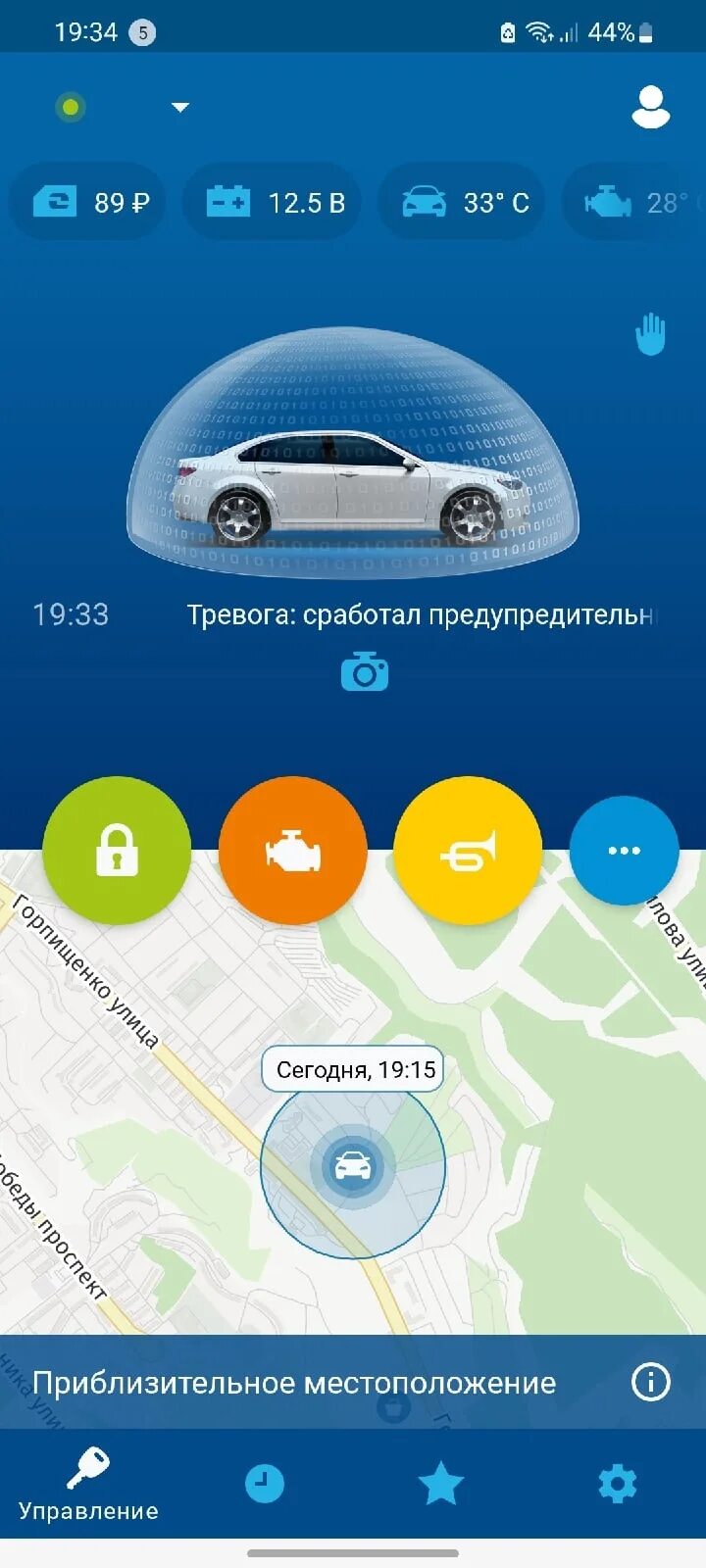Open the 89 ₽ balance chip

pyautogui.click(x=87, y=202)
